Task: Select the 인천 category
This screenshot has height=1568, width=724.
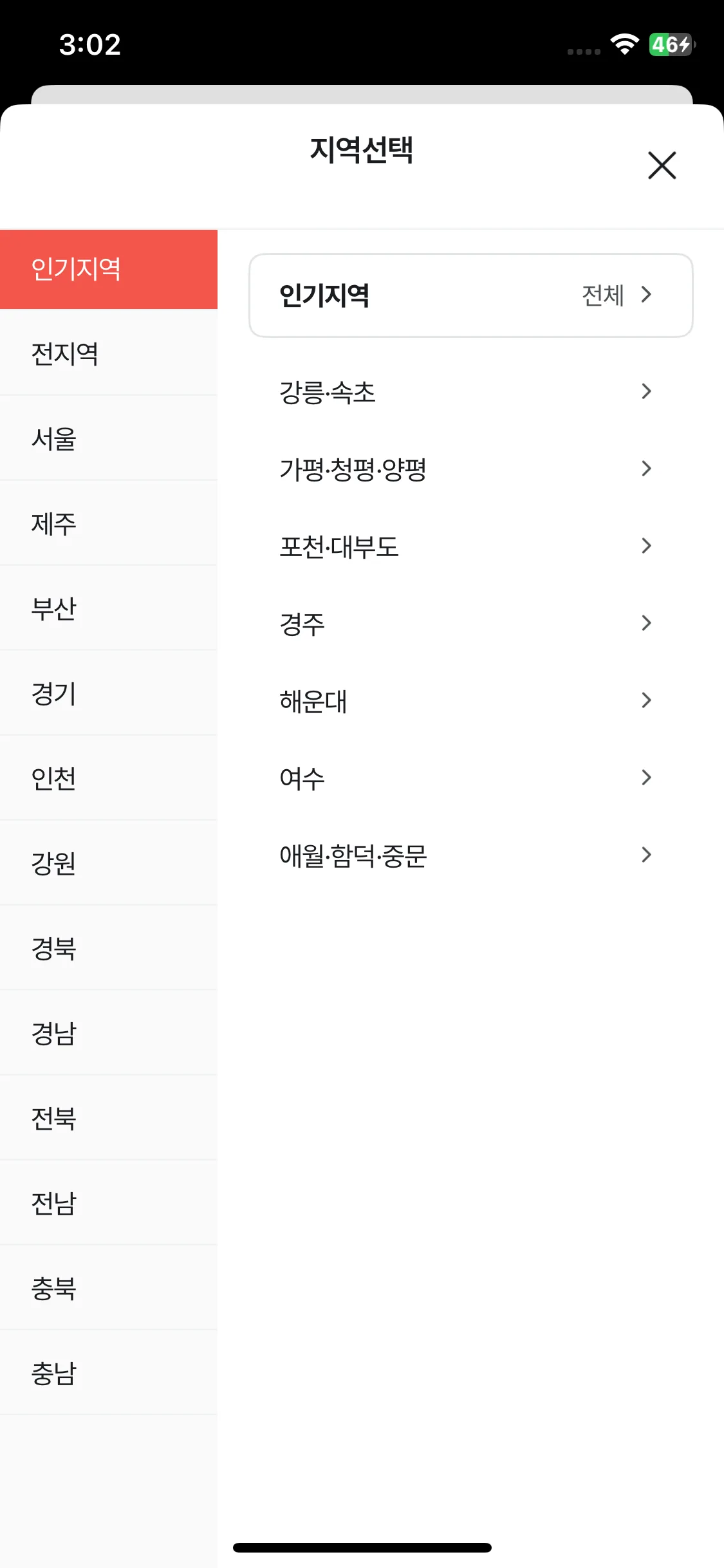Action: pyautogui.click(x=109, y=778)
